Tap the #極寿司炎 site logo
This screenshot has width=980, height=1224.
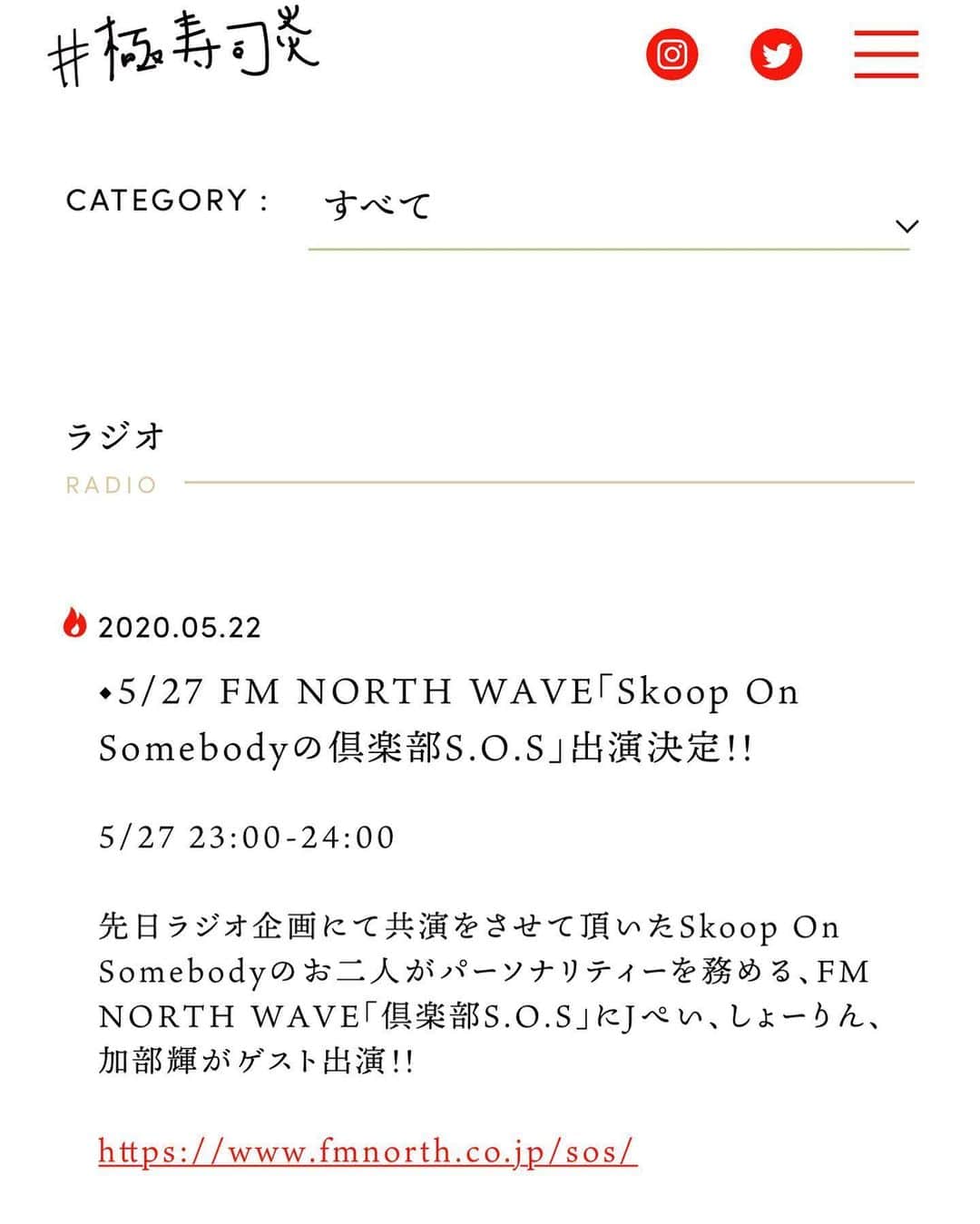point(181,52)
